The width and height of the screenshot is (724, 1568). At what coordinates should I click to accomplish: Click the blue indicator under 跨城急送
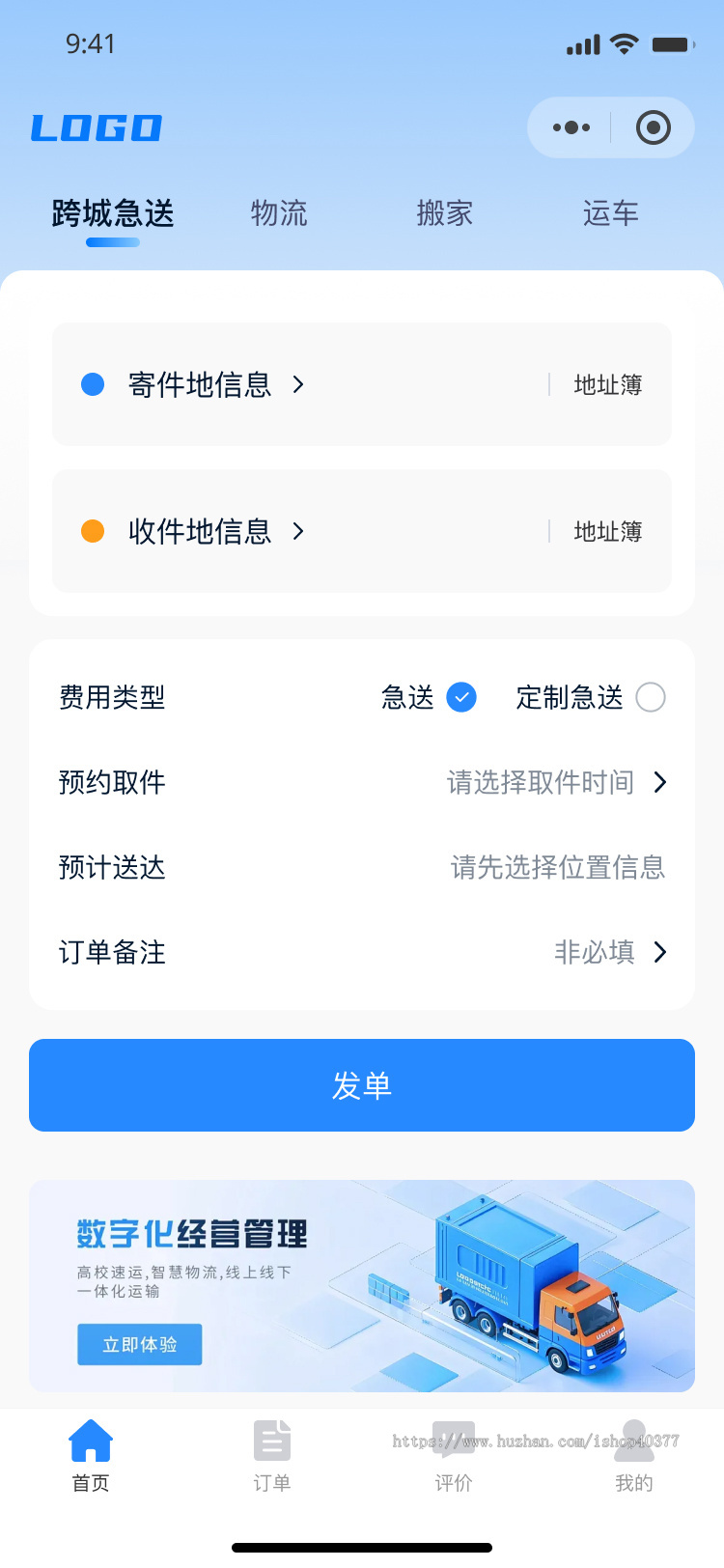[112, 243]
